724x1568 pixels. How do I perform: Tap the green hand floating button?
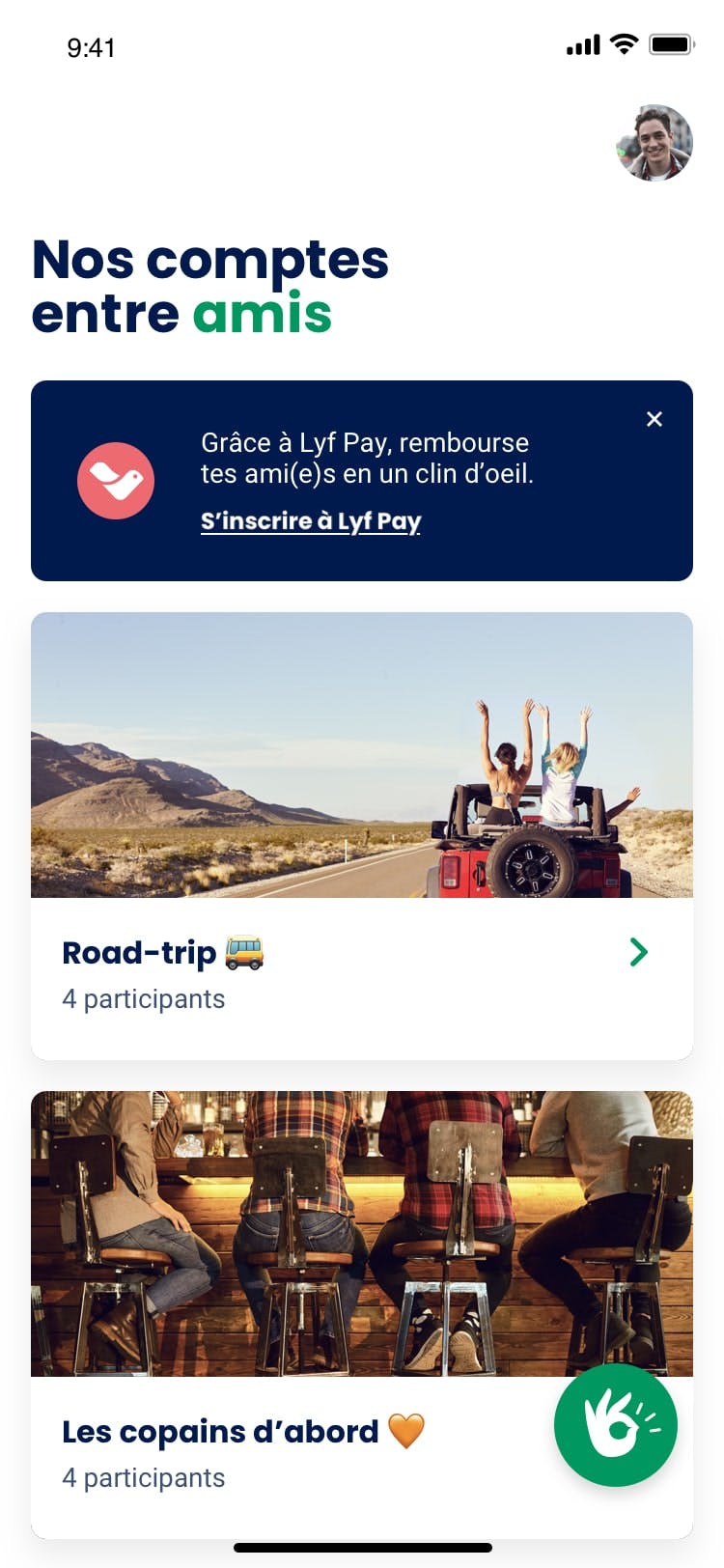[x=616, y=1425]
